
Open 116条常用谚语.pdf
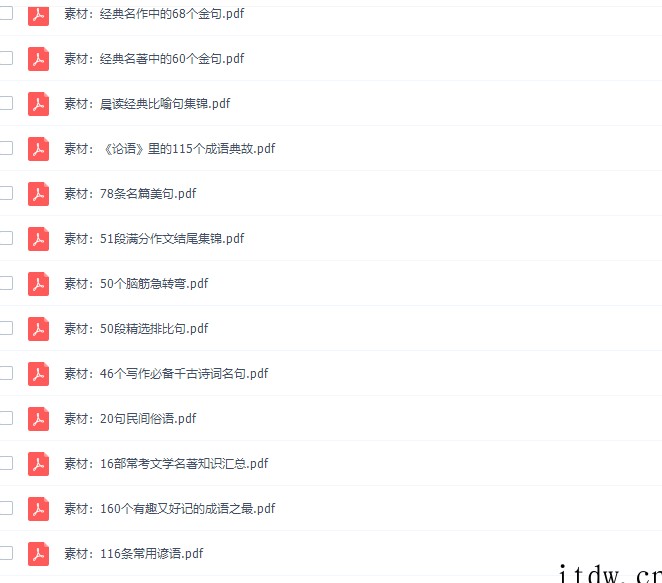pyautogui.click(x=133, y=554)
